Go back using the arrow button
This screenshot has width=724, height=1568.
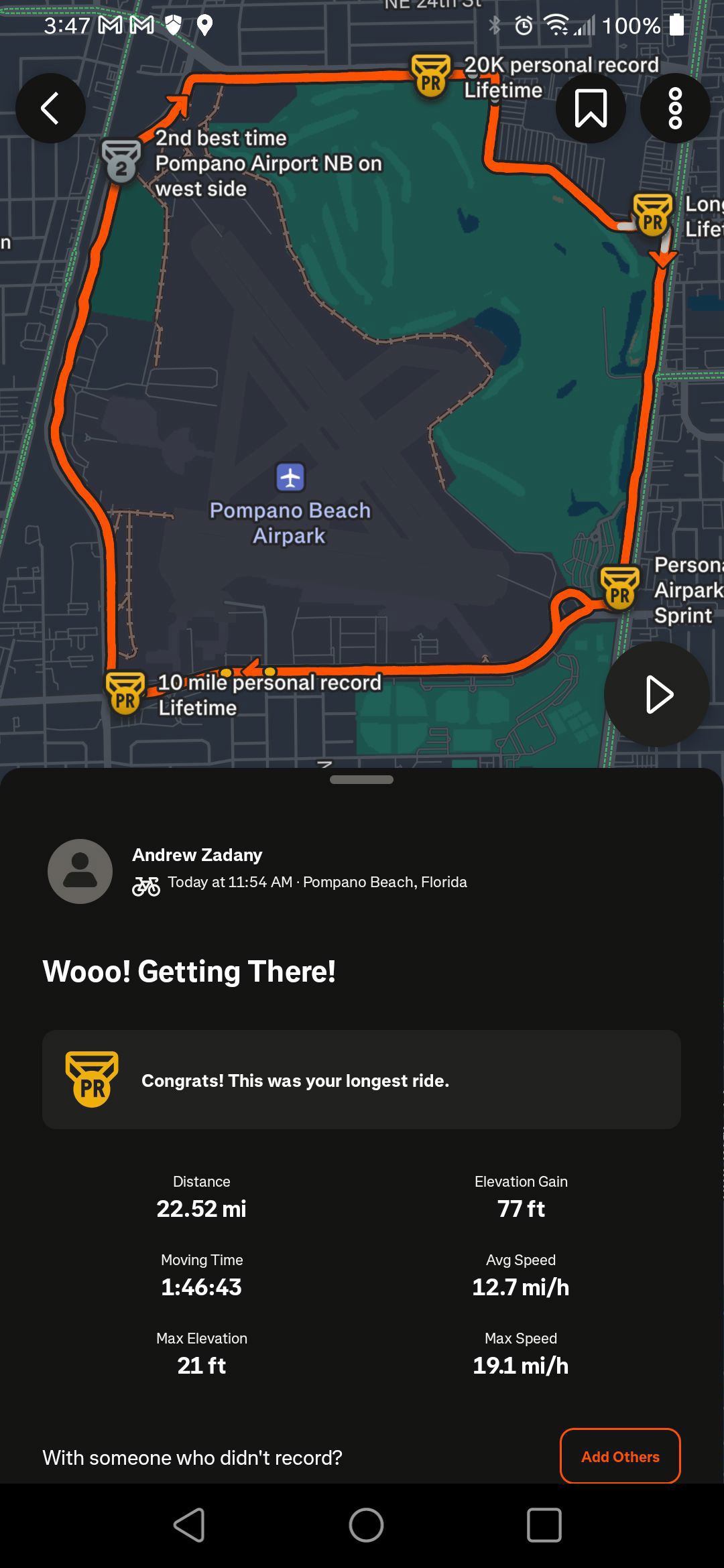pyautogui.click(x=50, y=108)
